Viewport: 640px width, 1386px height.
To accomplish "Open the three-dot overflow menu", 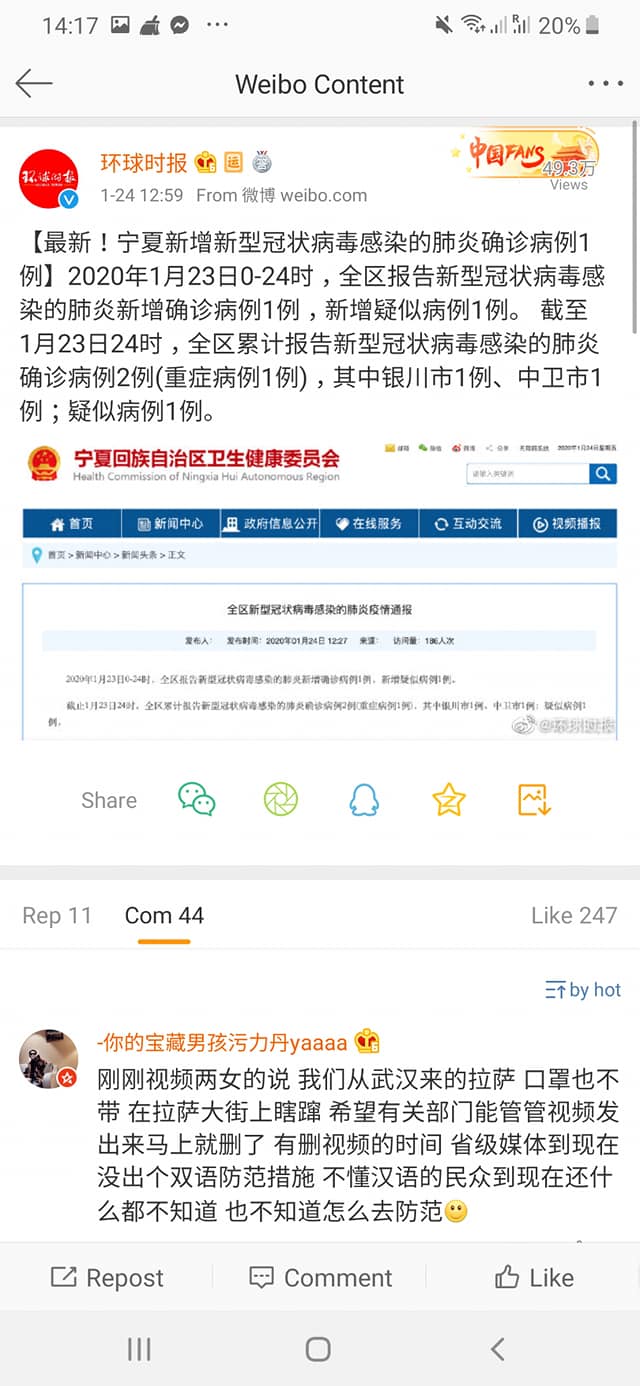I will pos(605,84).
